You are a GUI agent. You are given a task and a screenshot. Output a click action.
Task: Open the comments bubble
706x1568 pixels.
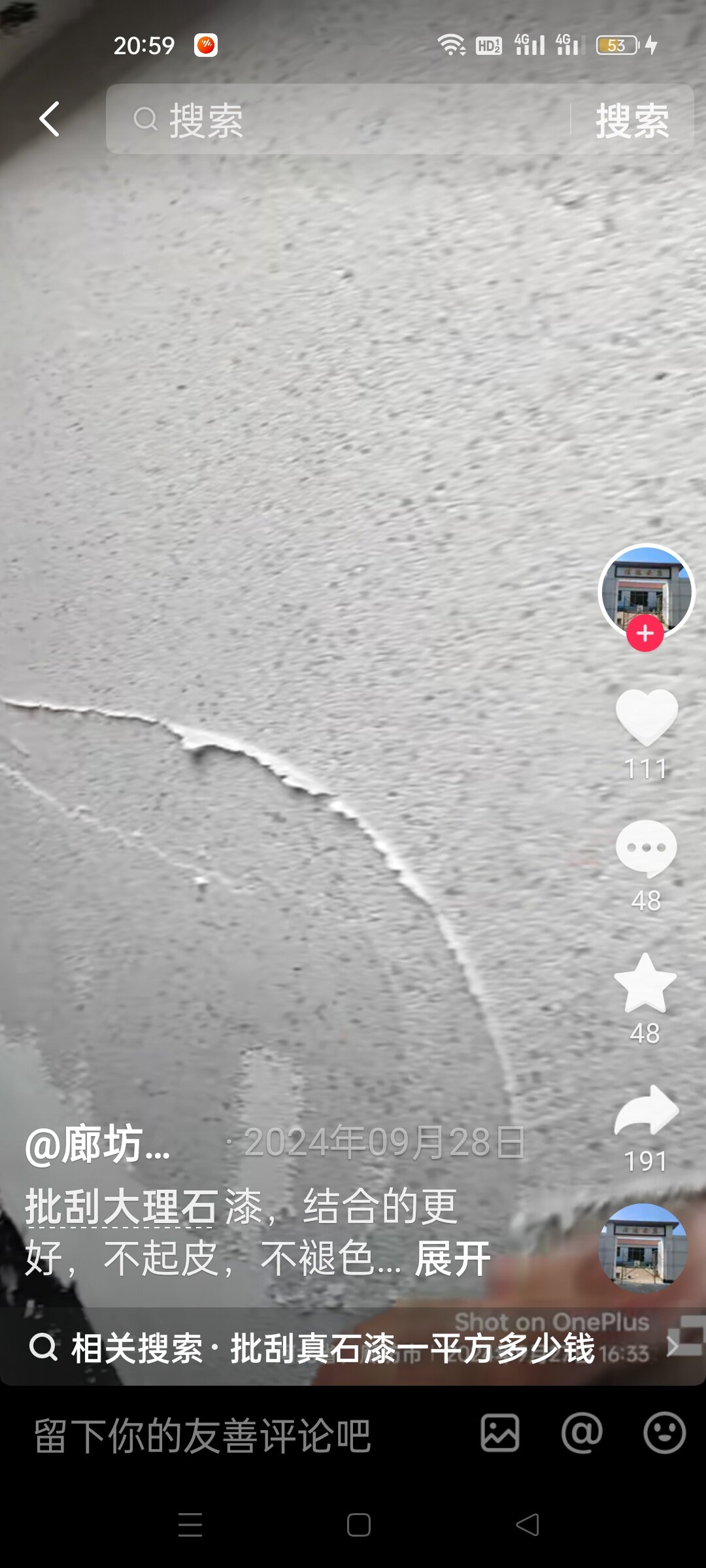click(646, 847)
